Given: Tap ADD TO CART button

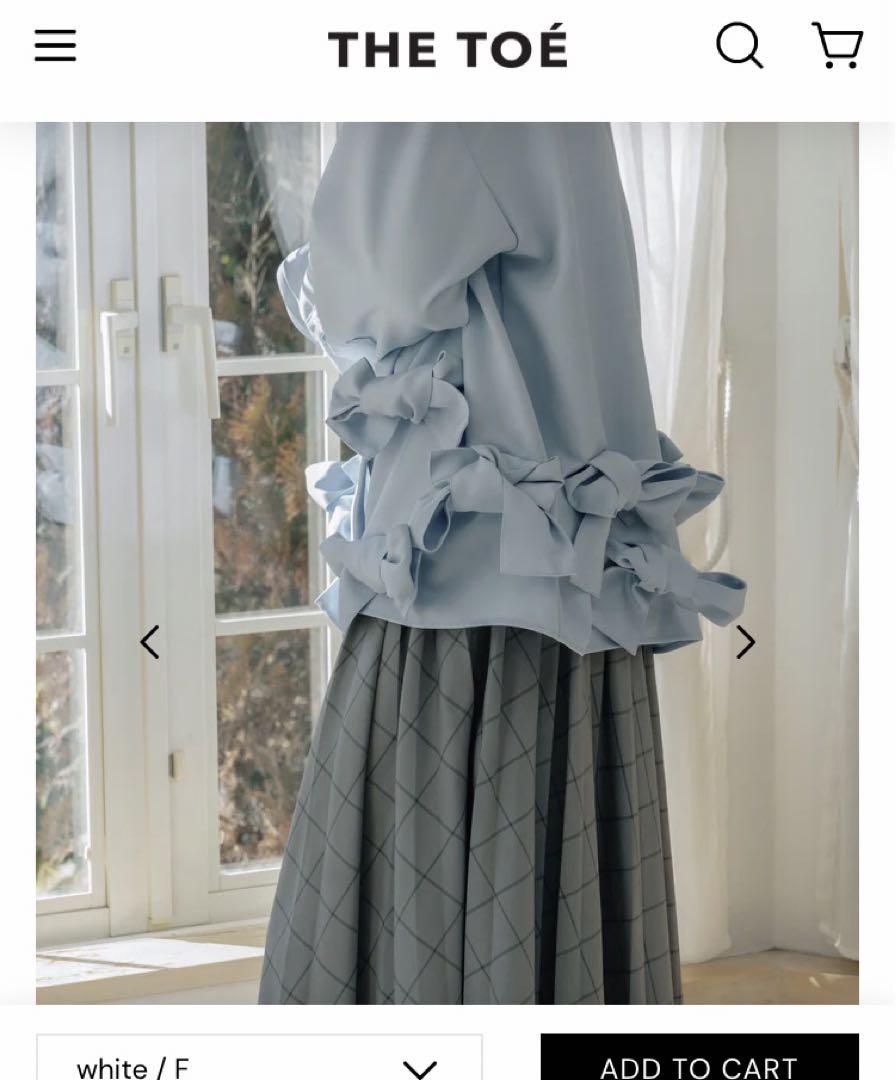Looking at the screenshot, I should pyautogui.click(x=699, y=1060).
